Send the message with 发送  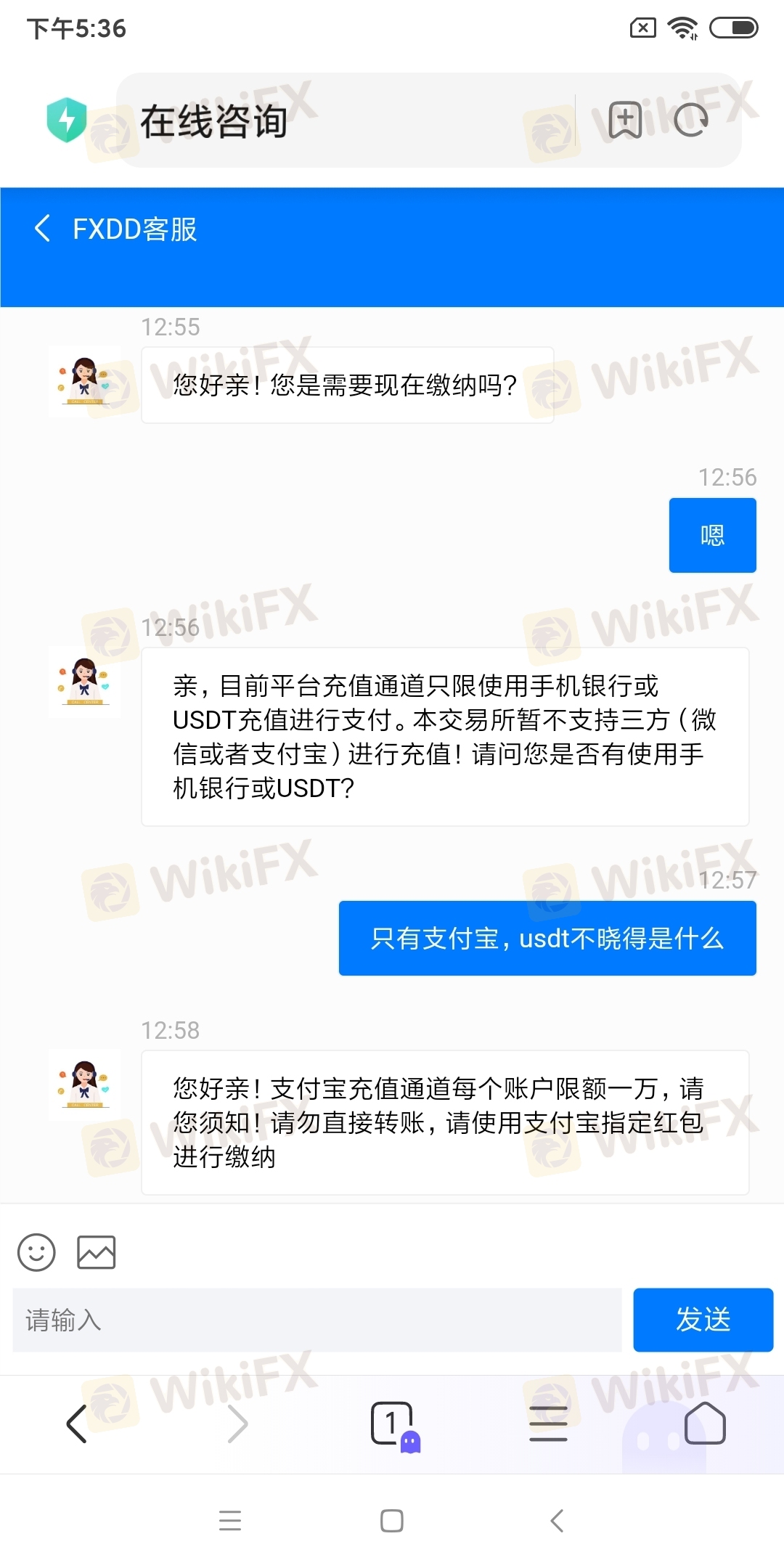pos(703,1320)
